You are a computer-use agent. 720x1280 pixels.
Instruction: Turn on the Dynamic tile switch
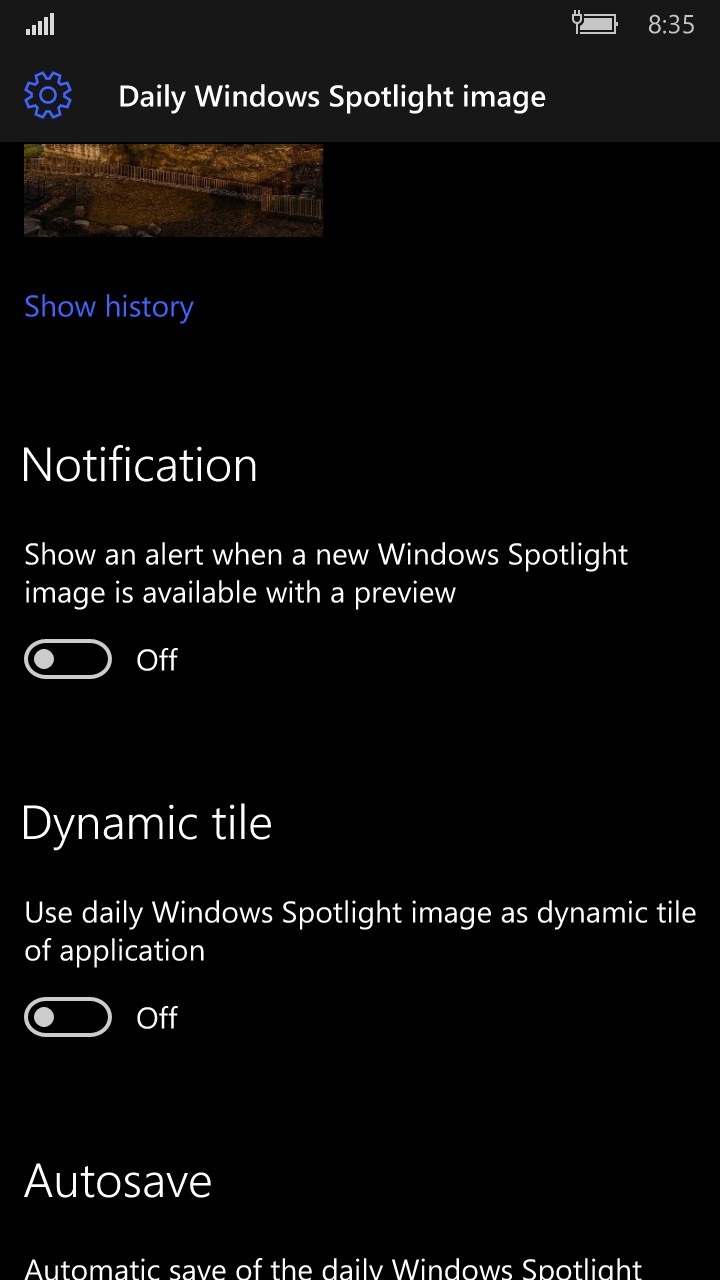pos(68,1018)
